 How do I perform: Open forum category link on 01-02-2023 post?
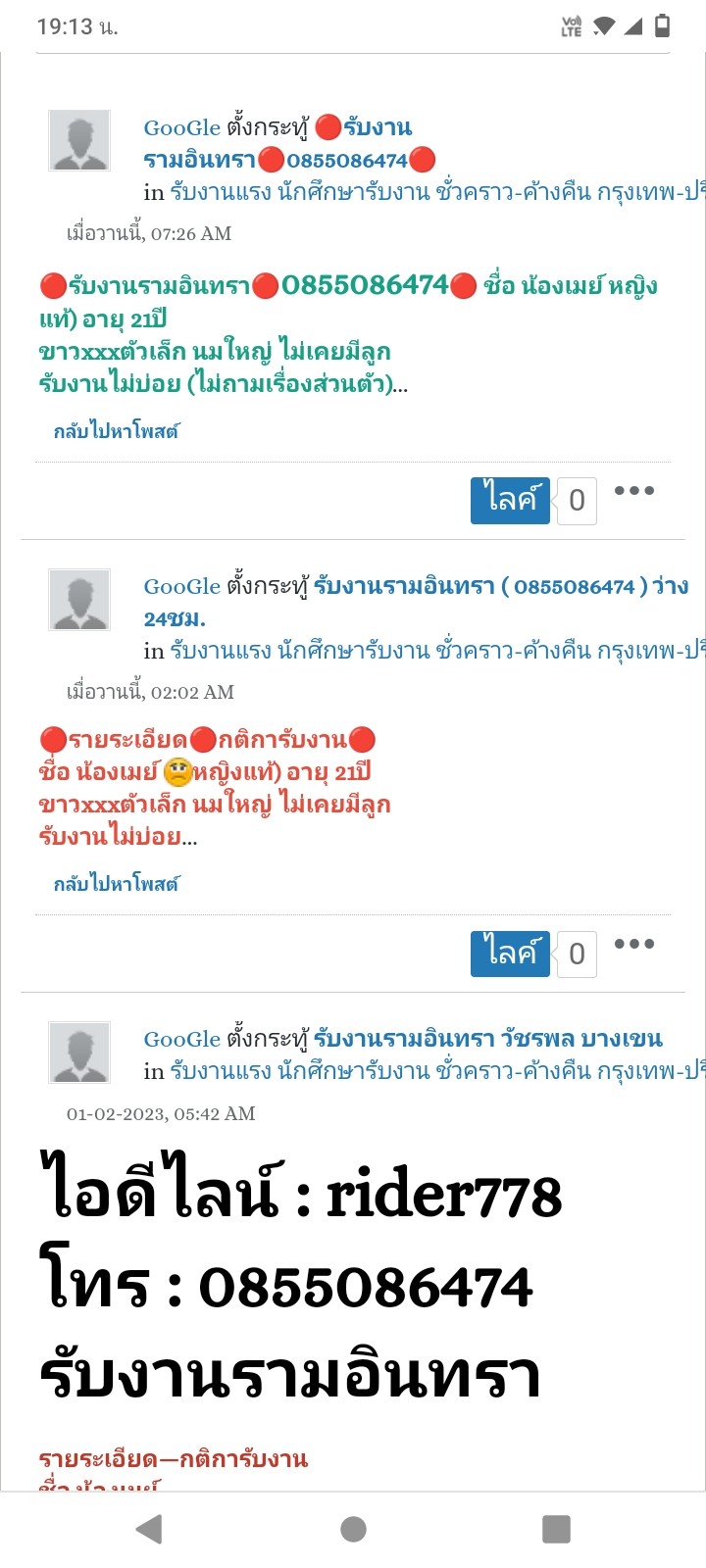point(437,1071)
